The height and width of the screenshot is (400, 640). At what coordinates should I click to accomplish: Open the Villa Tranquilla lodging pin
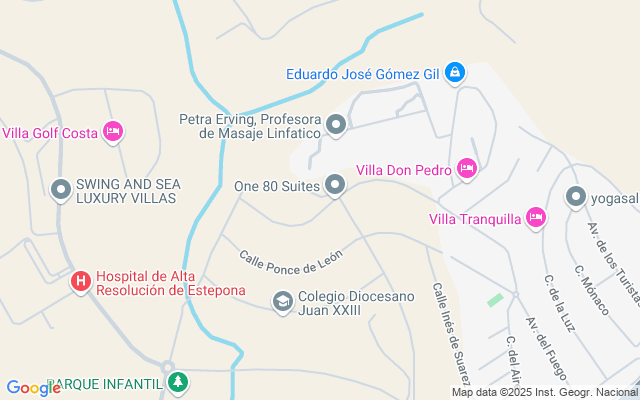[536, 218]
